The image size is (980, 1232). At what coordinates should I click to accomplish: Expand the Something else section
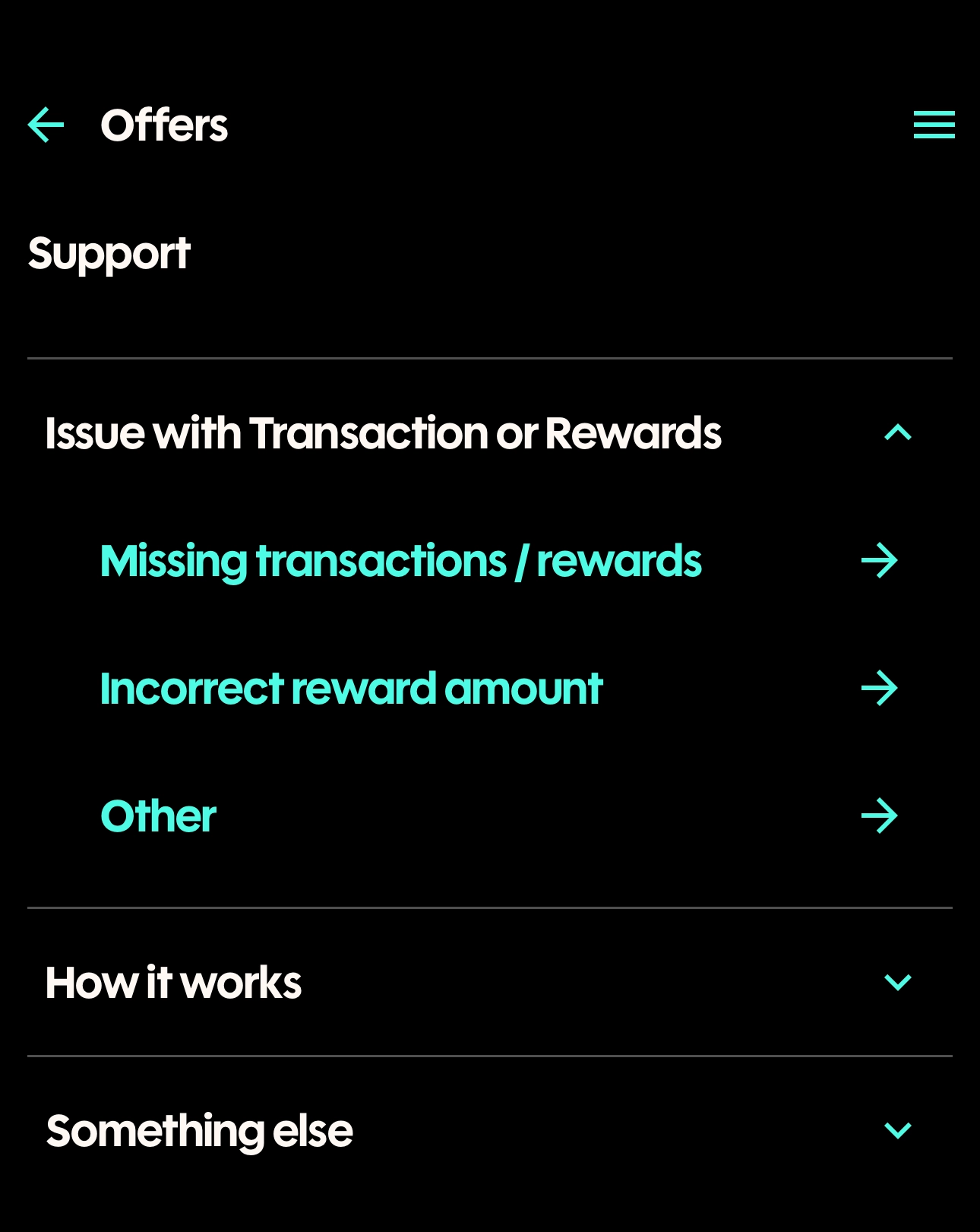point(897,1130)
